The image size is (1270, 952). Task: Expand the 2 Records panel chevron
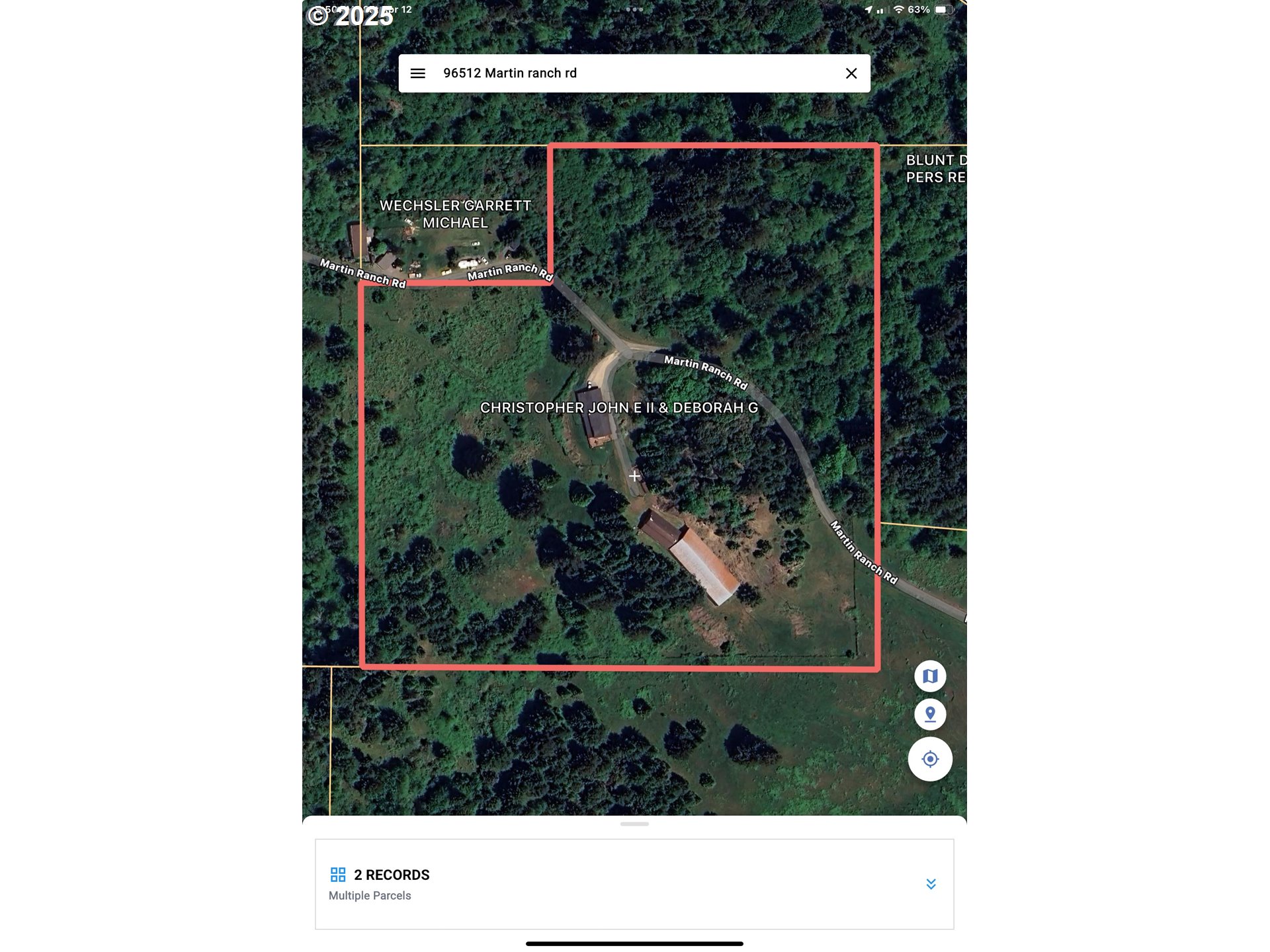[931, 885]
